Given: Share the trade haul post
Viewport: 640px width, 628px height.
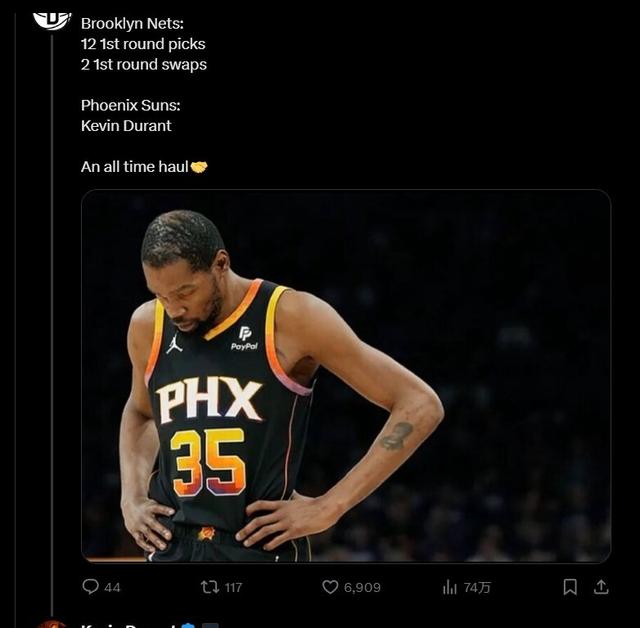Looking at the screenshot, I should point(601,587).
